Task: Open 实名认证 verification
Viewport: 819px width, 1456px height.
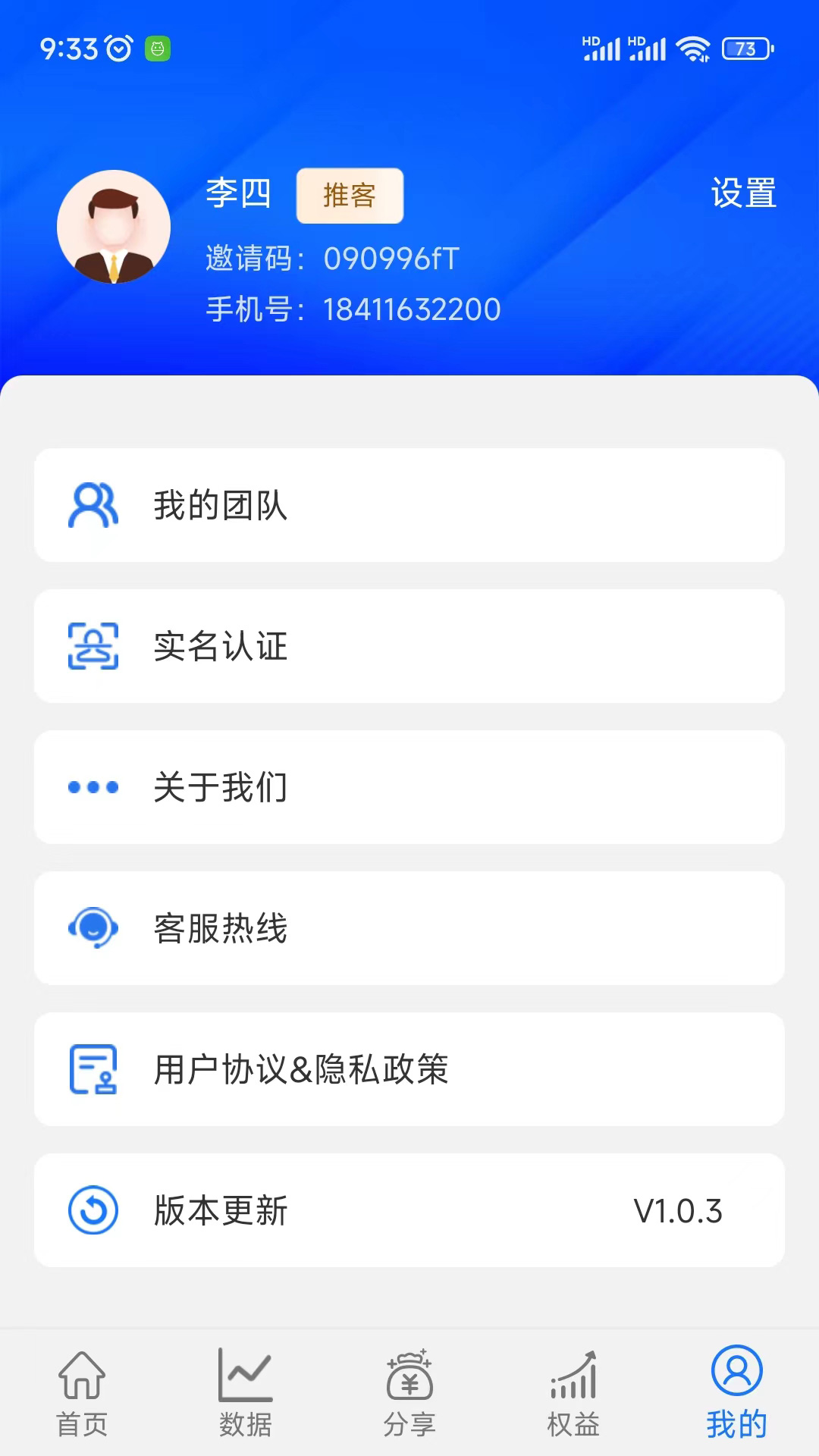Action: 409,646
